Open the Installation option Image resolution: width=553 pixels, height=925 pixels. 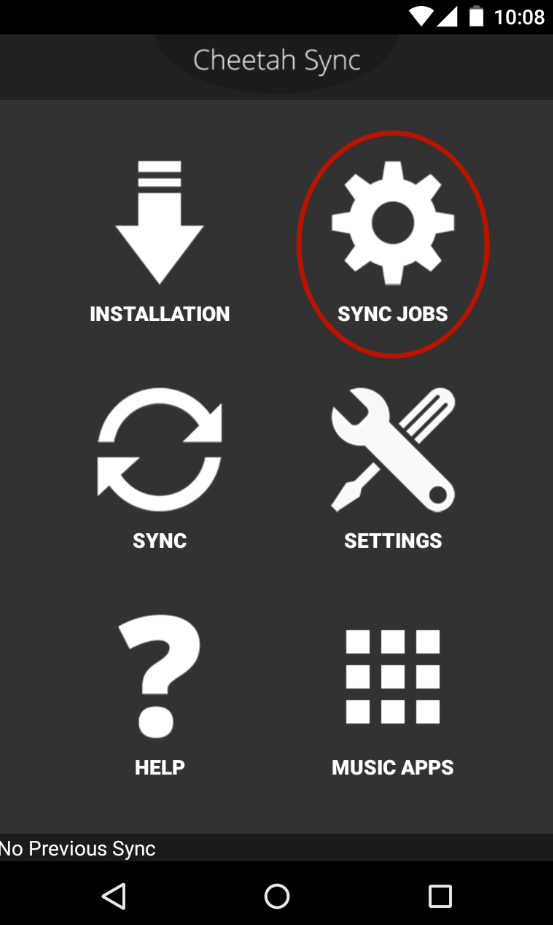[x=159, y=242]
